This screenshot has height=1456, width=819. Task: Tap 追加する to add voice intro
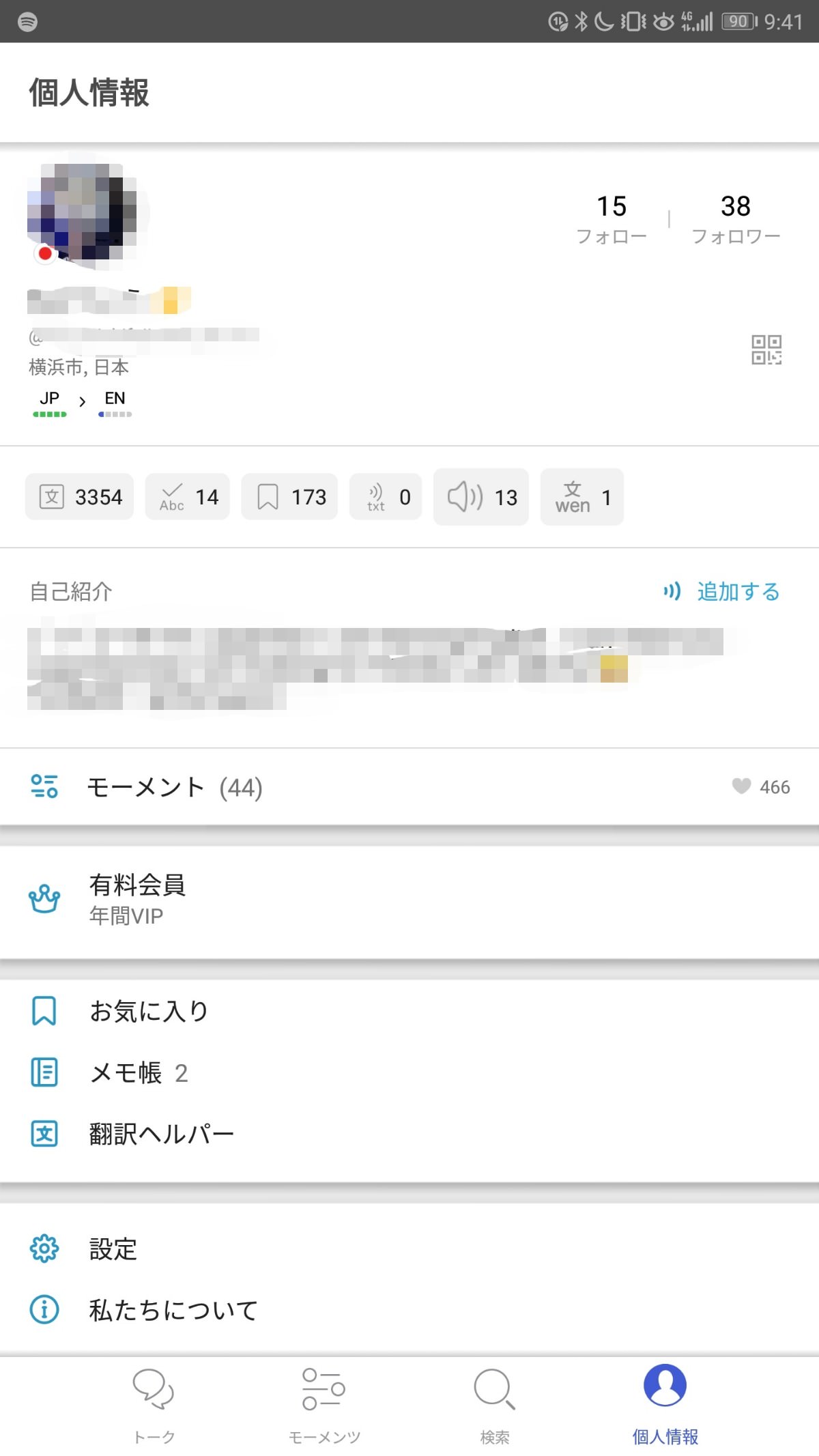point(723,591)
